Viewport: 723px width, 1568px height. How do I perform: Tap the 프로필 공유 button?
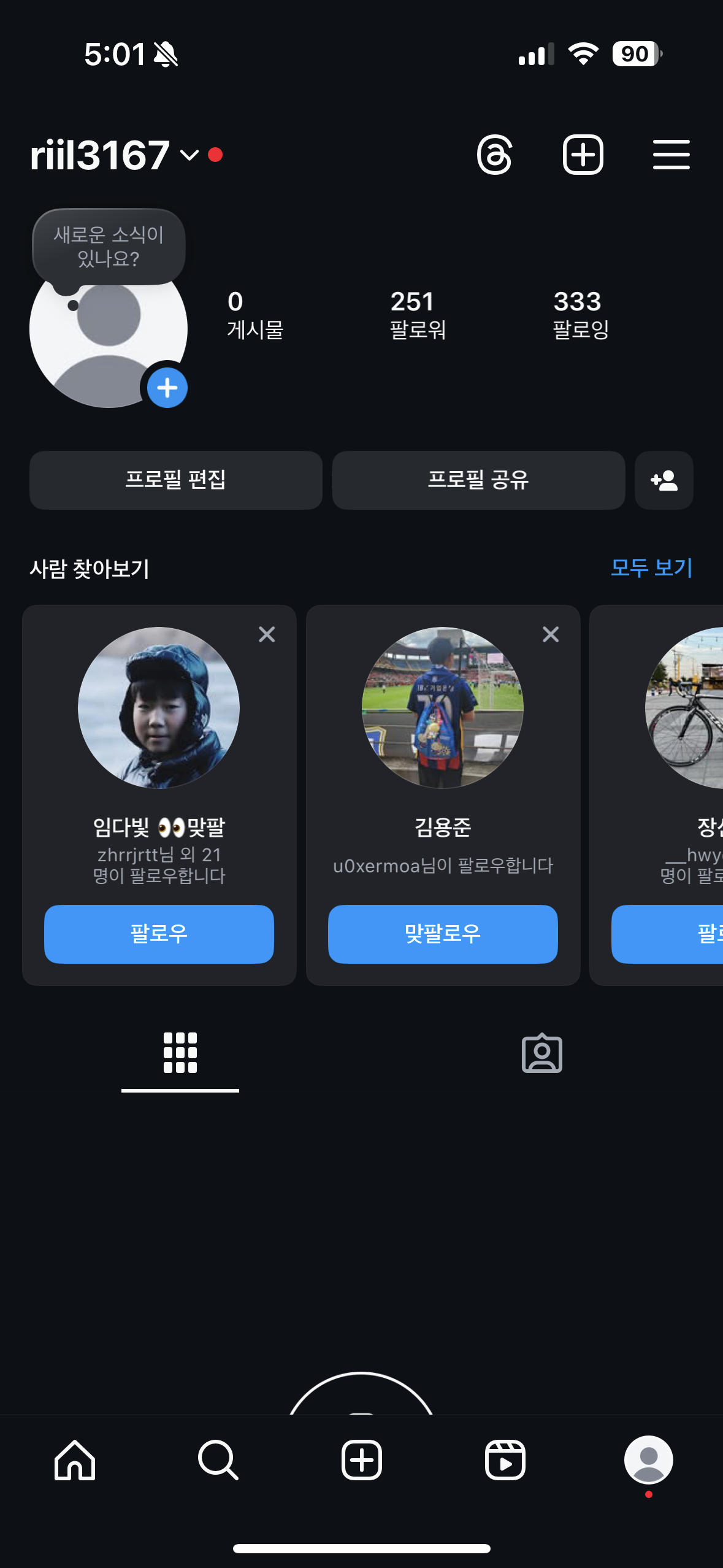(478, 480)
